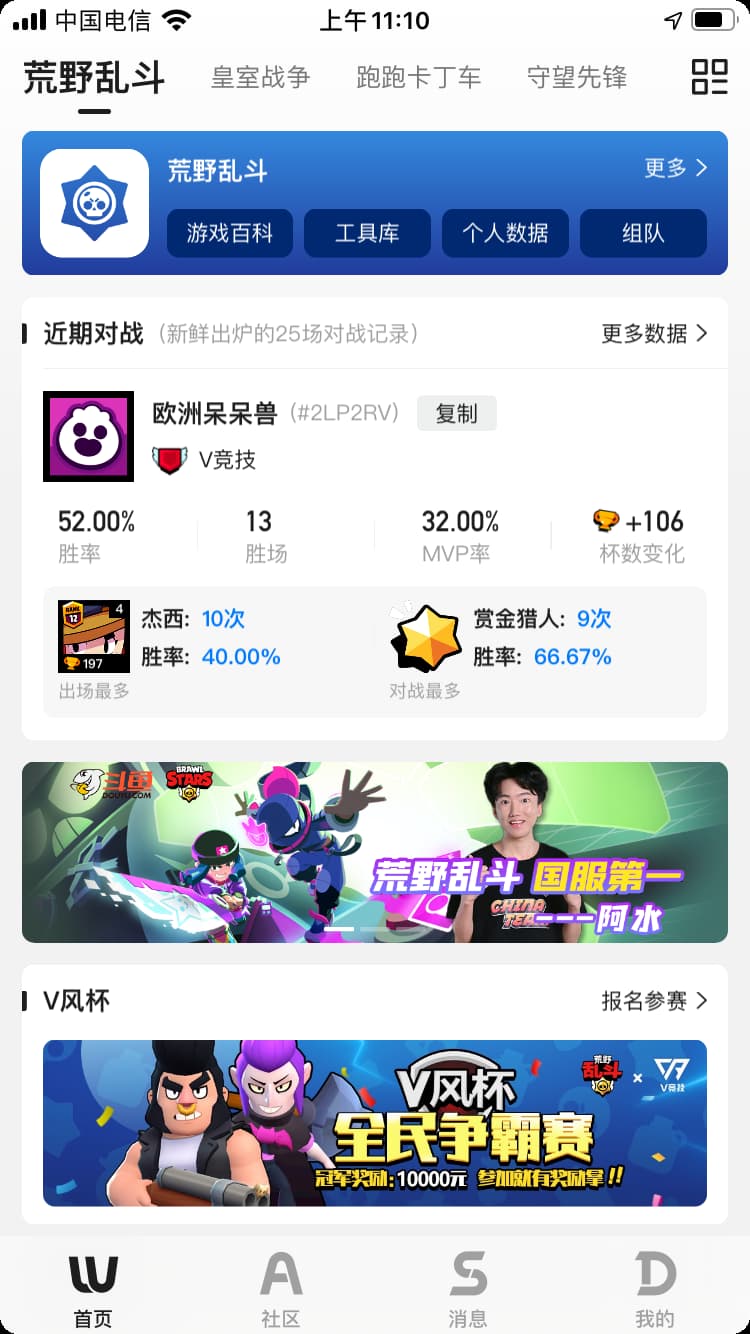Open 游戏百科
This screenshot has width=750, height=1334.
coord(230,234)
